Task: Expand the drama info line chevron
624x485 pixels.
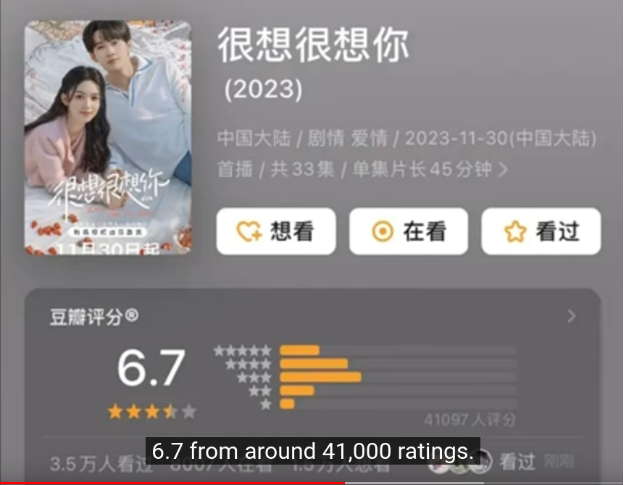Action: pyautogui.click(x=503, y=169)
